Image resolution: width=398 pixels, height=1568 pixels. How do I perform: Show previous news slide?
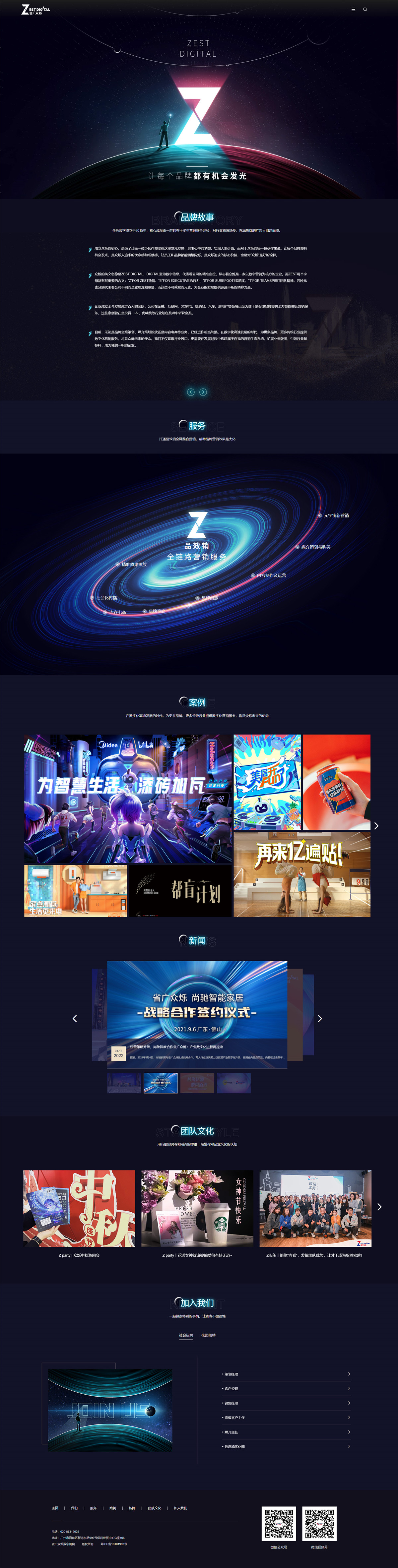point(75,1018)
